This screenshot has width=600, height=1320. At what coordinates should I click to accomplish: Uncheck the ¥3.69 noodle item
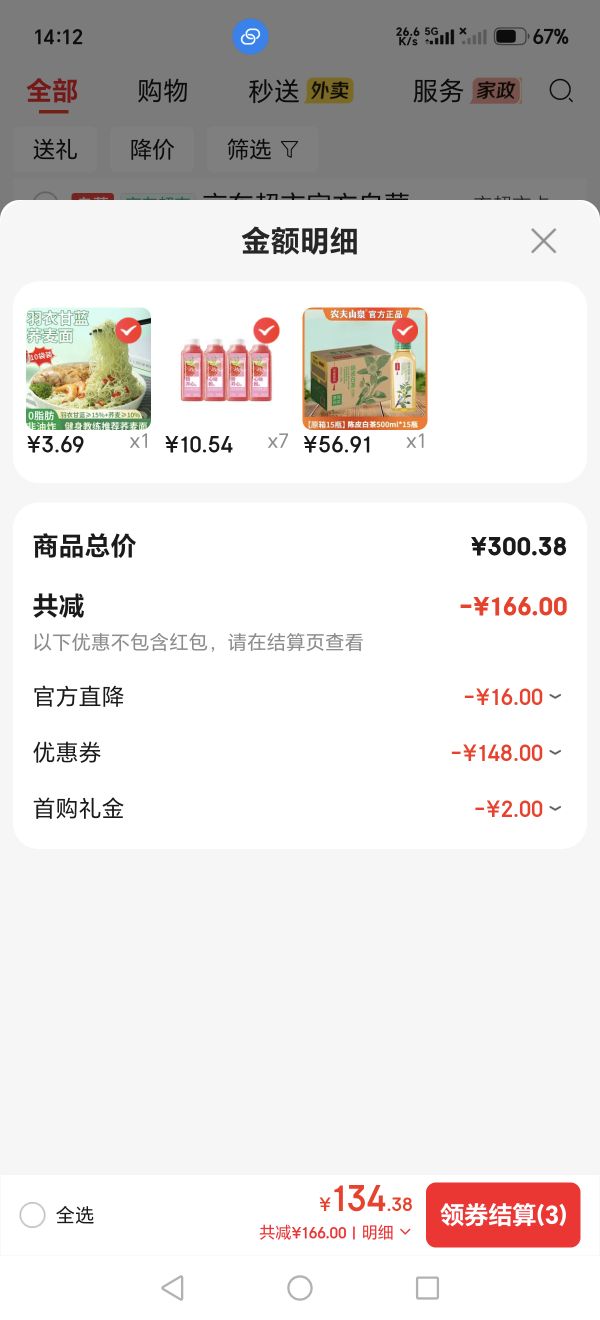pyautogui.click(x=128, y=330)
